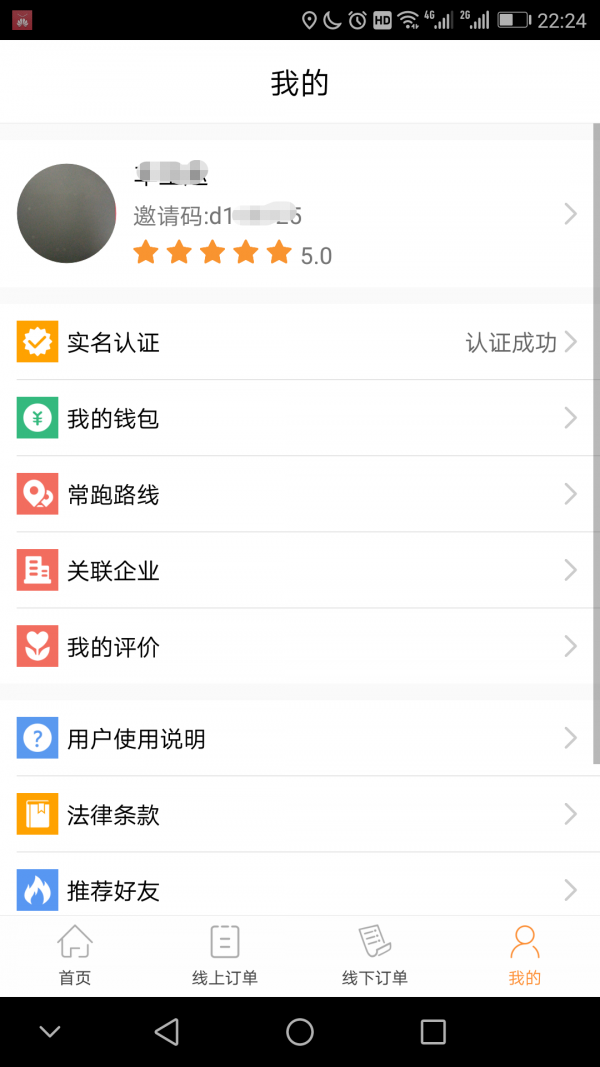Switch to the 线下订单 tab

click(375, 955)
